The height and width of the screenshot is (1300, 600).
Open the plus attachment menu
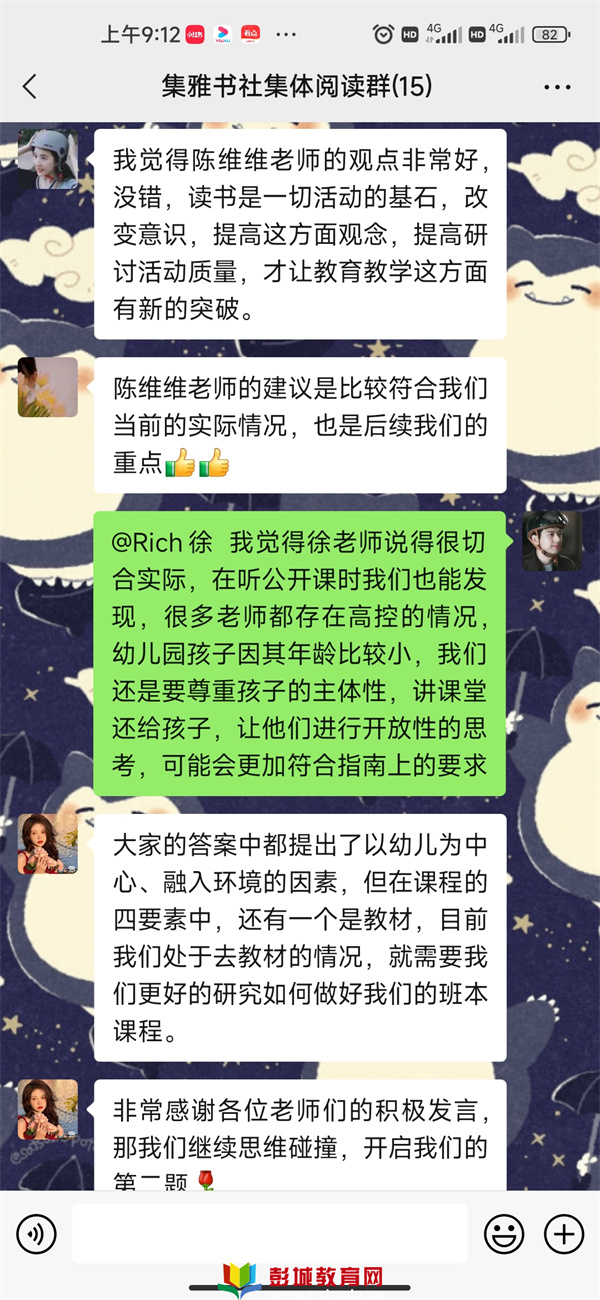pos(564,1234)
